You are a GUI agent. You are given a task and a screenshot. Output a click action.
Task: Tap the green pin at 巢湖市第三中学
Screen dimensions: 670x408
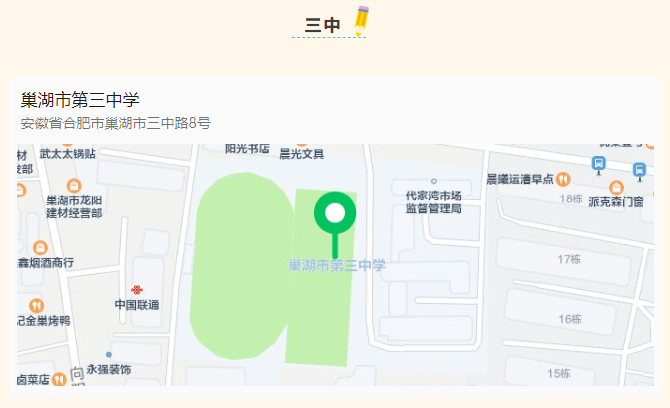coord(335,214)
